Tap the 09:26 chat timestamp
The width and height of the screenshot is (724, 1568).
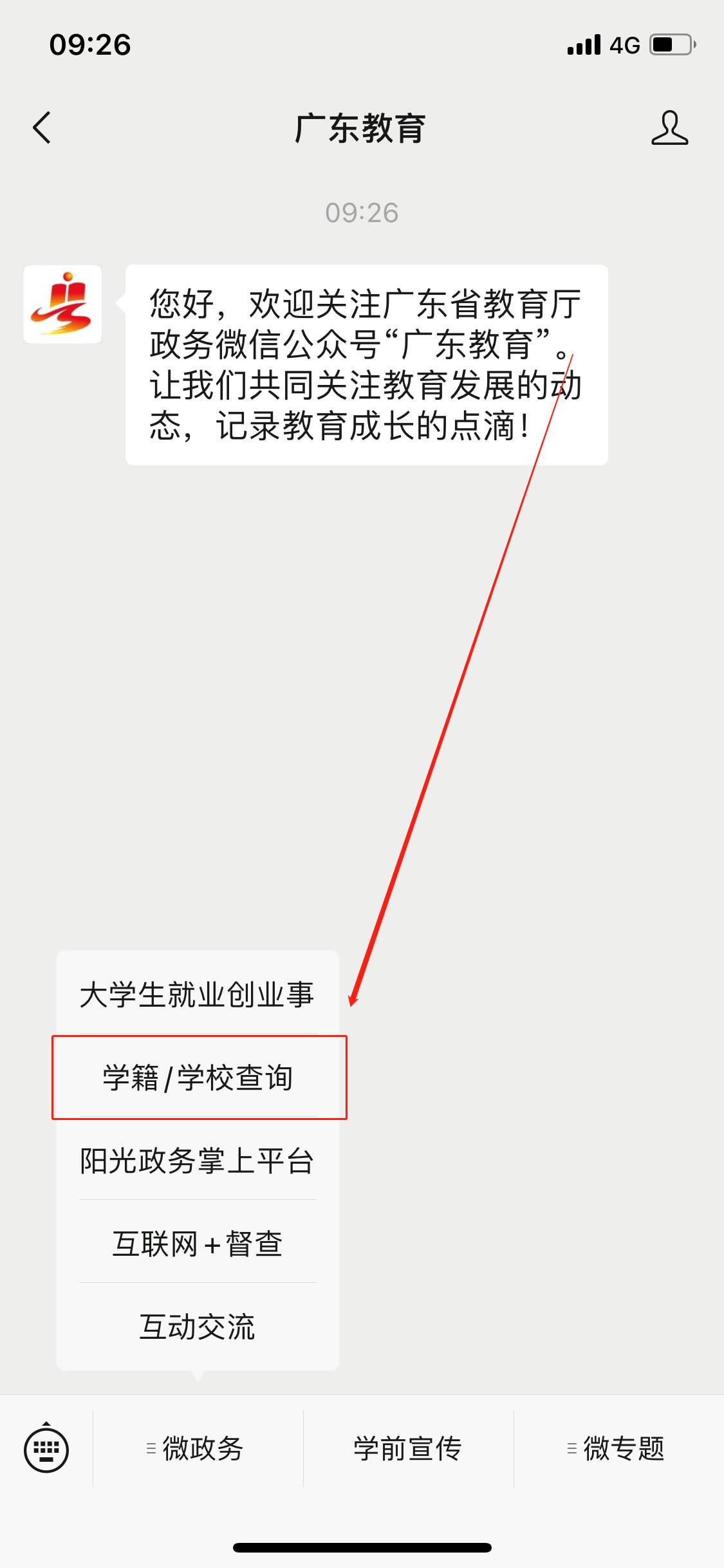pyautogui.click(x=362, y=211)
